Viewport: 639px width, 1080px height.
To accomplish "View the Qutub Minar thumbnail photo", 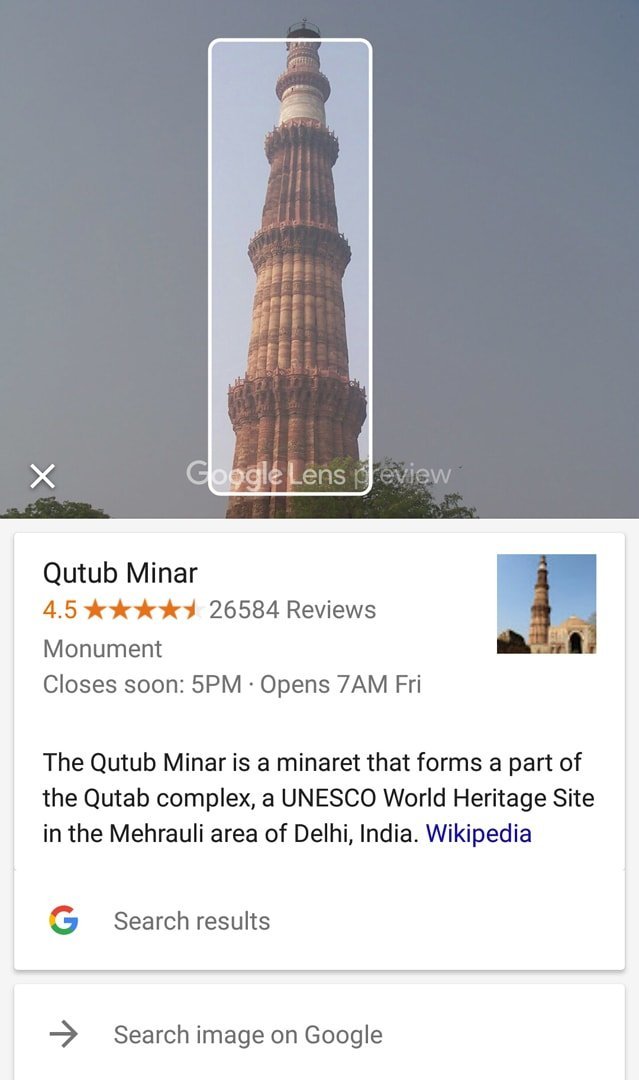I will click(546, 604).
